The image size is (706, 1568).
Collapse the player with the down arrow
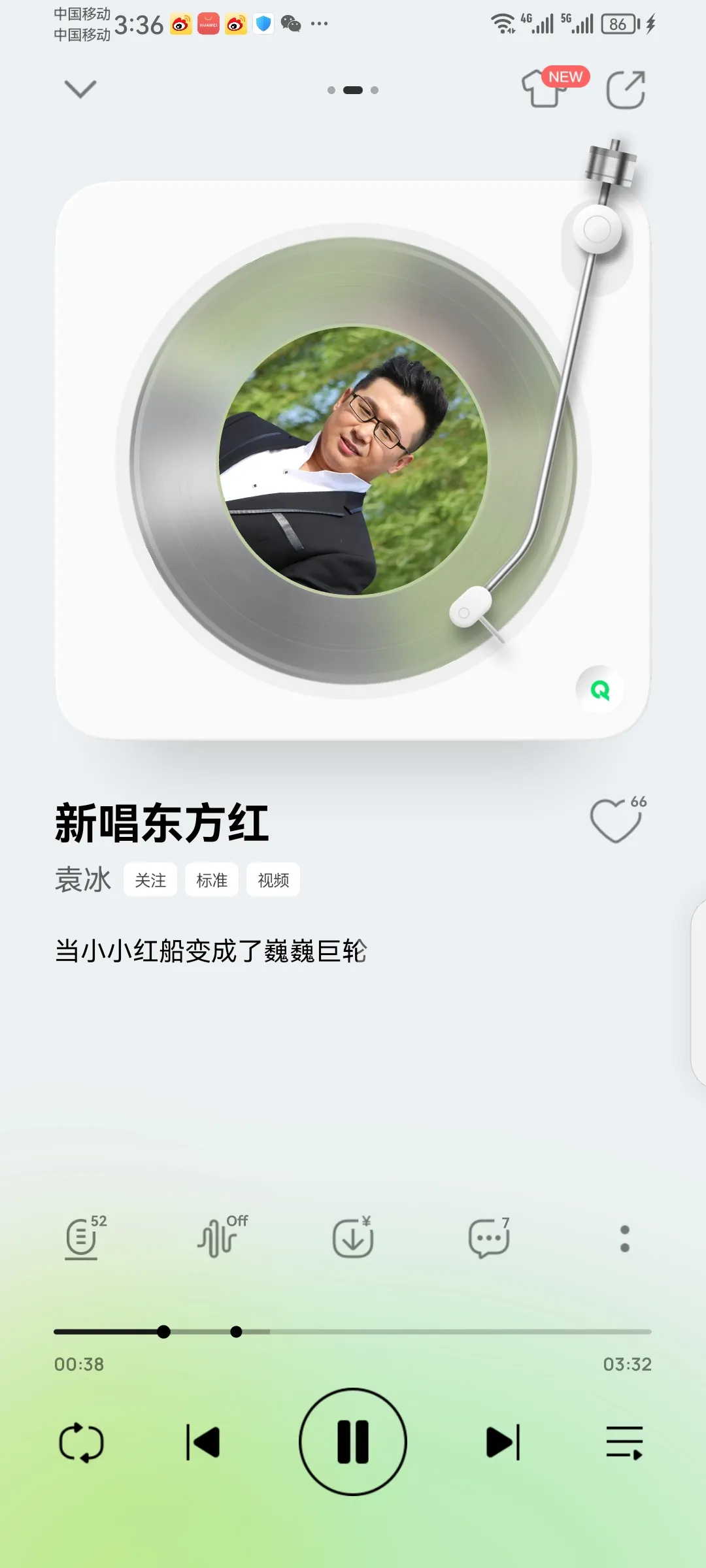(80, 89)
